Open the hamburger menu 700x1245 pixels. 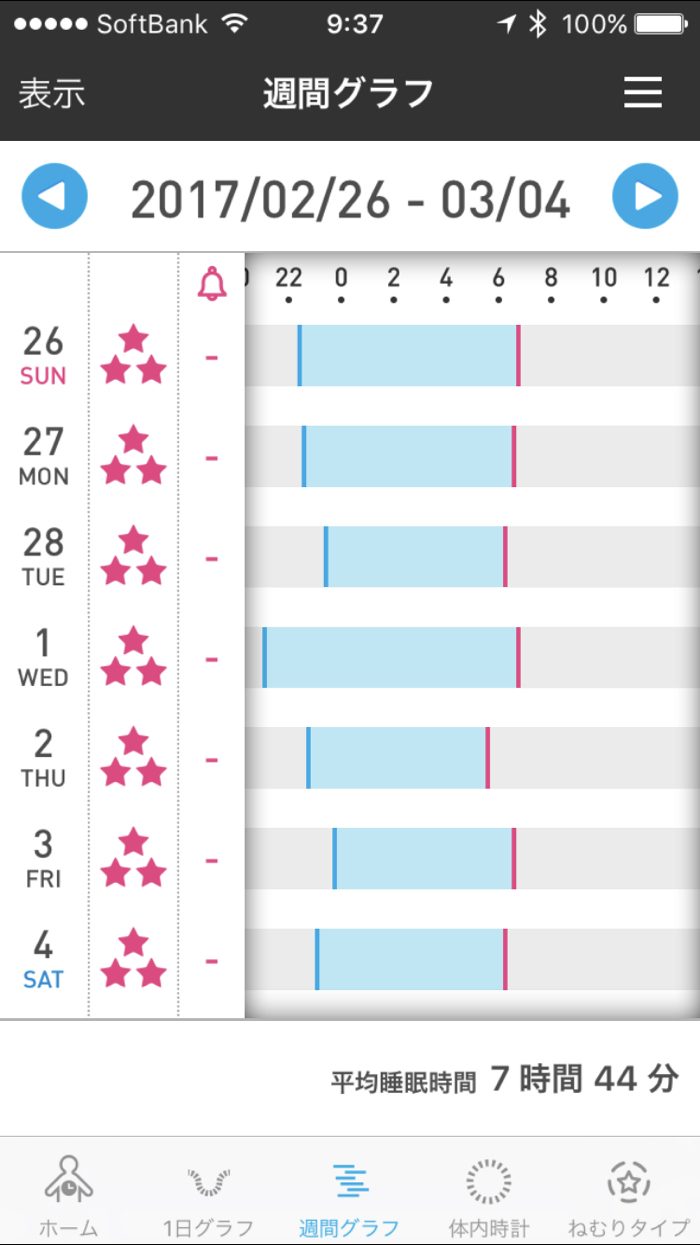(643, 93)
